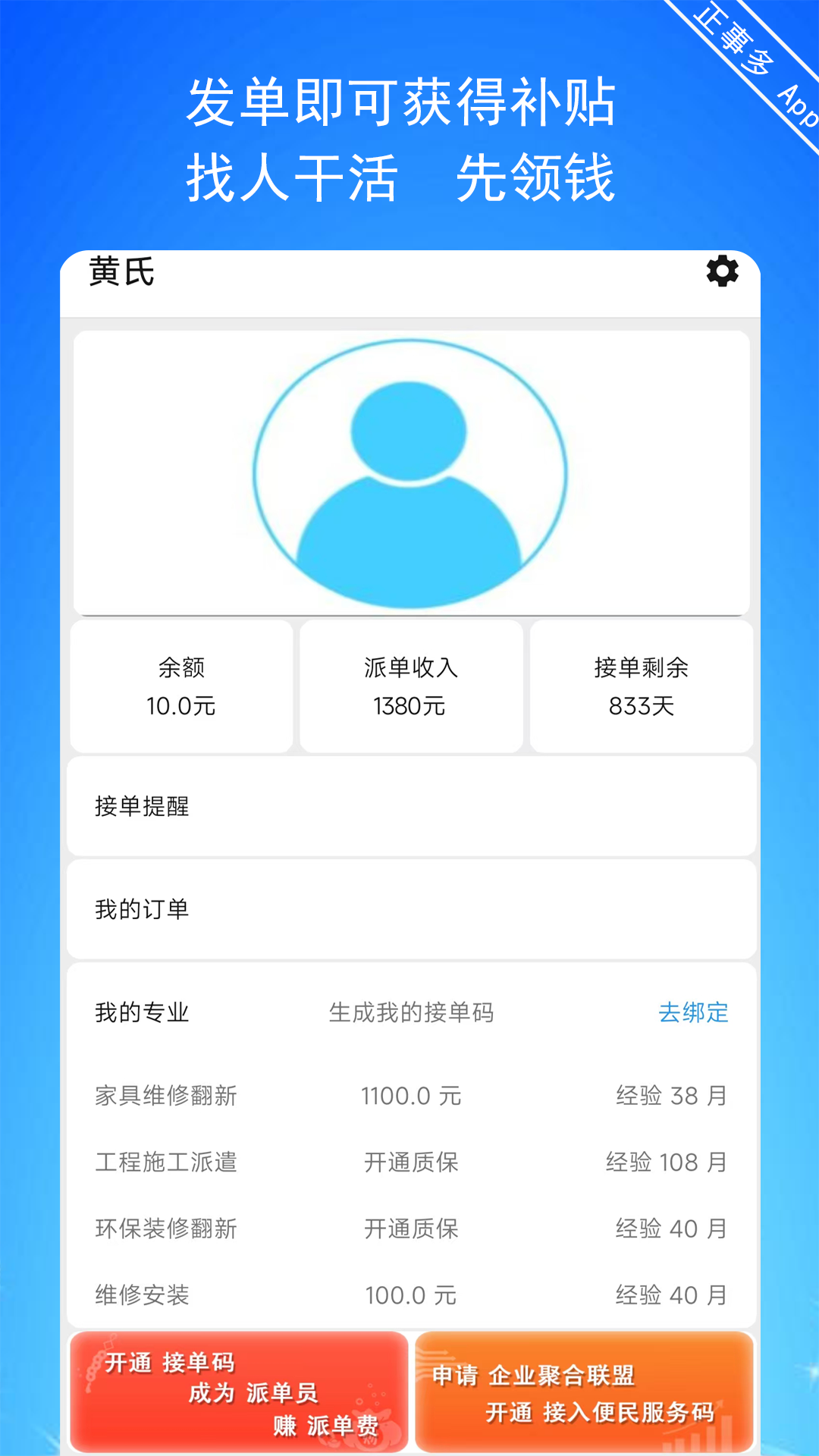Toggle 开通质保 for 环保装修翻新
This screenshot has width=819, height=1456.
pyautogui.click(x=411, y=1228)
